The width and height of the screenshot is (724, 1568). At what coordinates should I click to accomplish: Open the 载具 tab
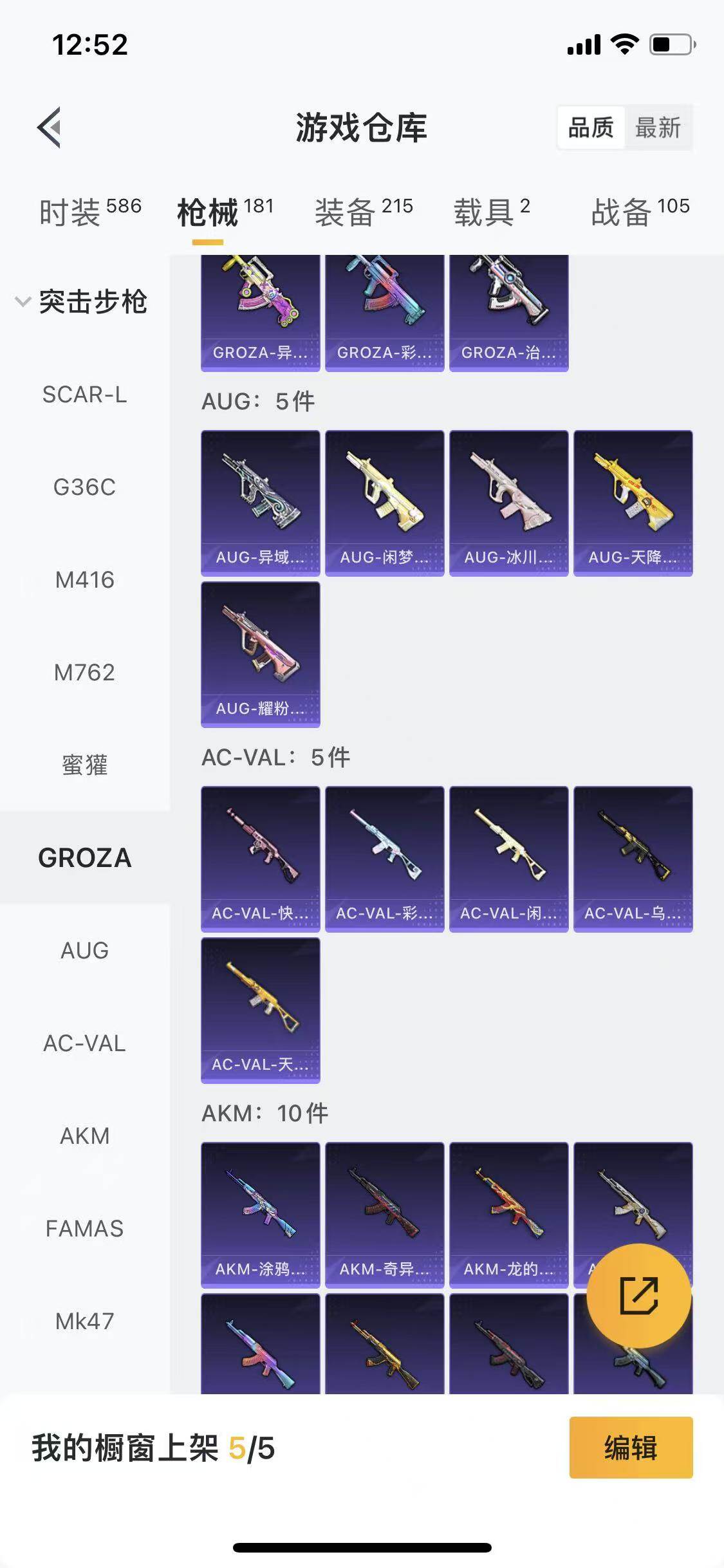coord(492,212)
